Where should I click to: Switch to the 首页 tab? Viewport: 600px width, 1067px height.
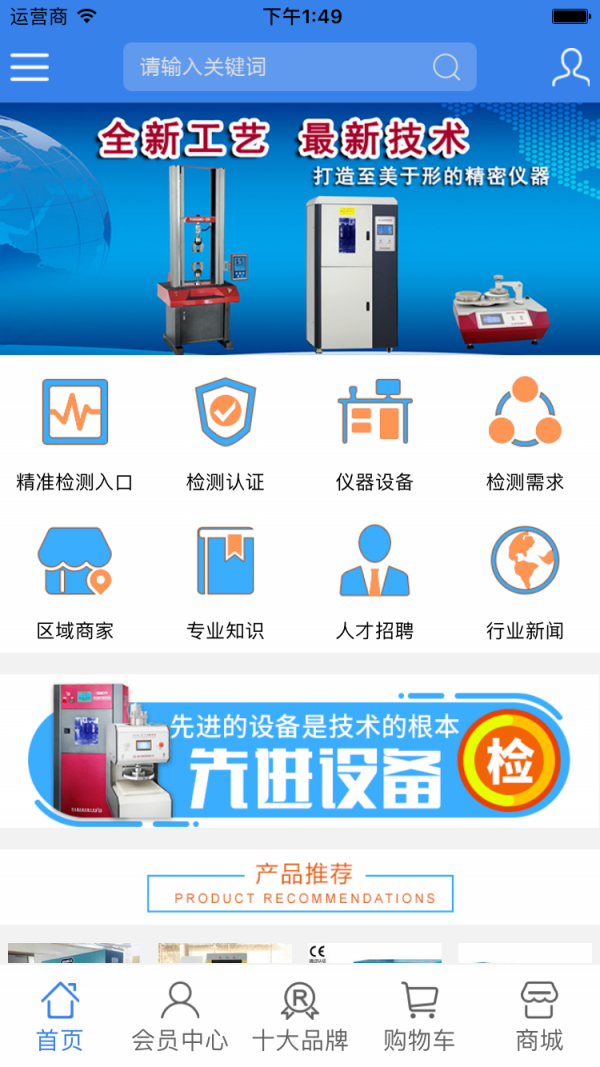(x=60, y=1016)
